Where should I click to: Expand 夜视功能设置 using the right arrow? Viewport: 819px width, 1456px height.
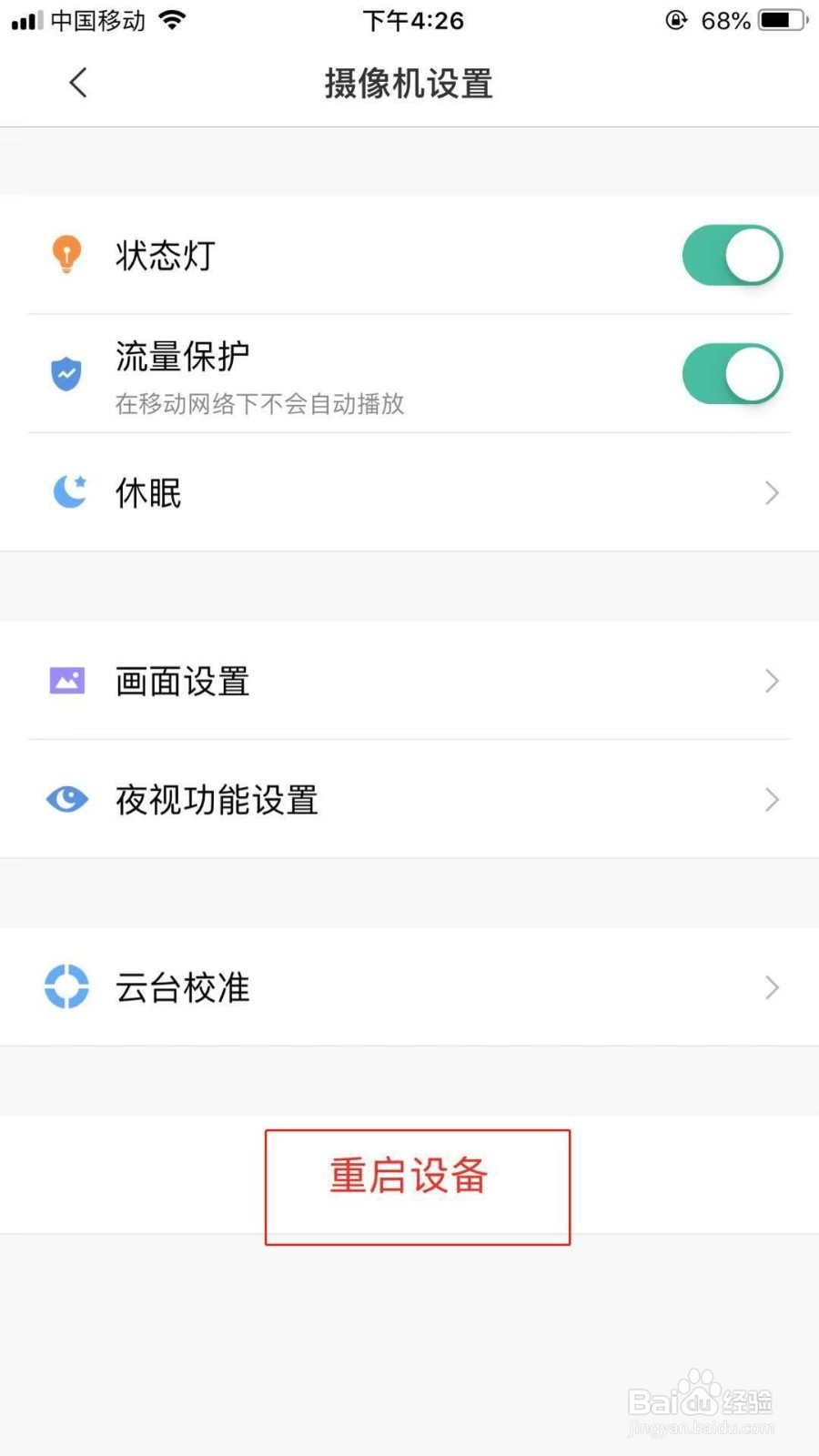click(772, 799)
